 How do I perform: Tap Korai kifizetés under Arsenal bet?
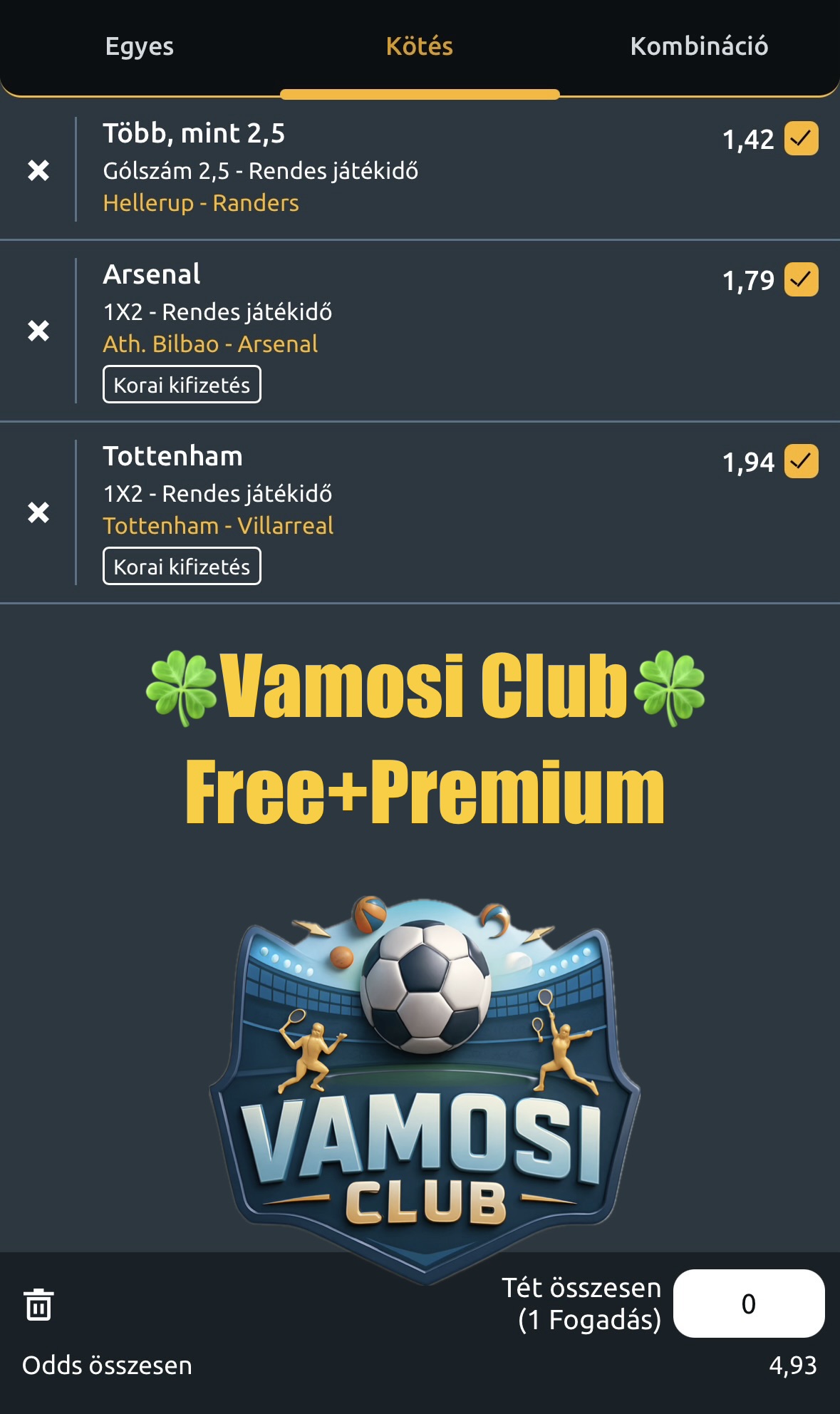(182, 384)
